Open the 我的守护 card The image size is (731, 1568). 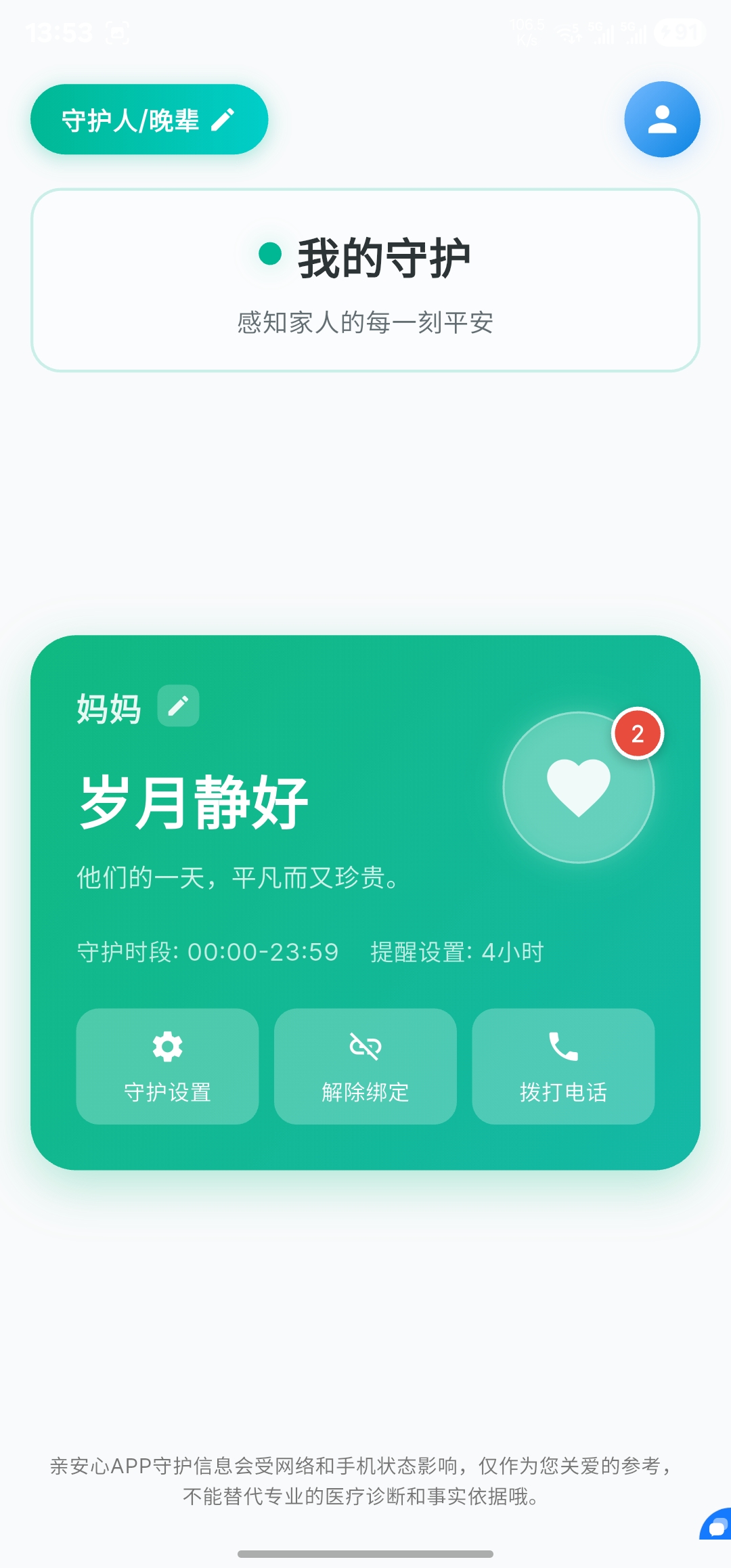tap(365, 279)
